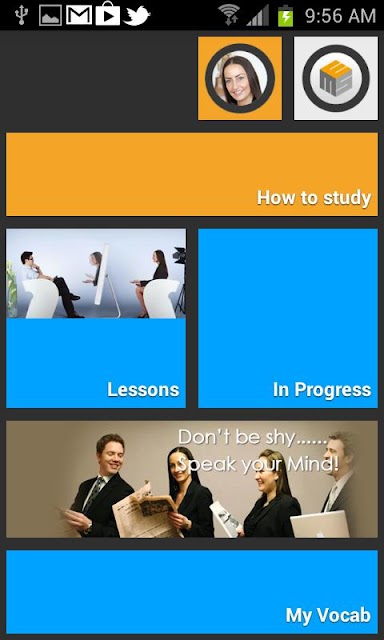
Task: Tap the EMS cube logo tile
Action: 336,78
